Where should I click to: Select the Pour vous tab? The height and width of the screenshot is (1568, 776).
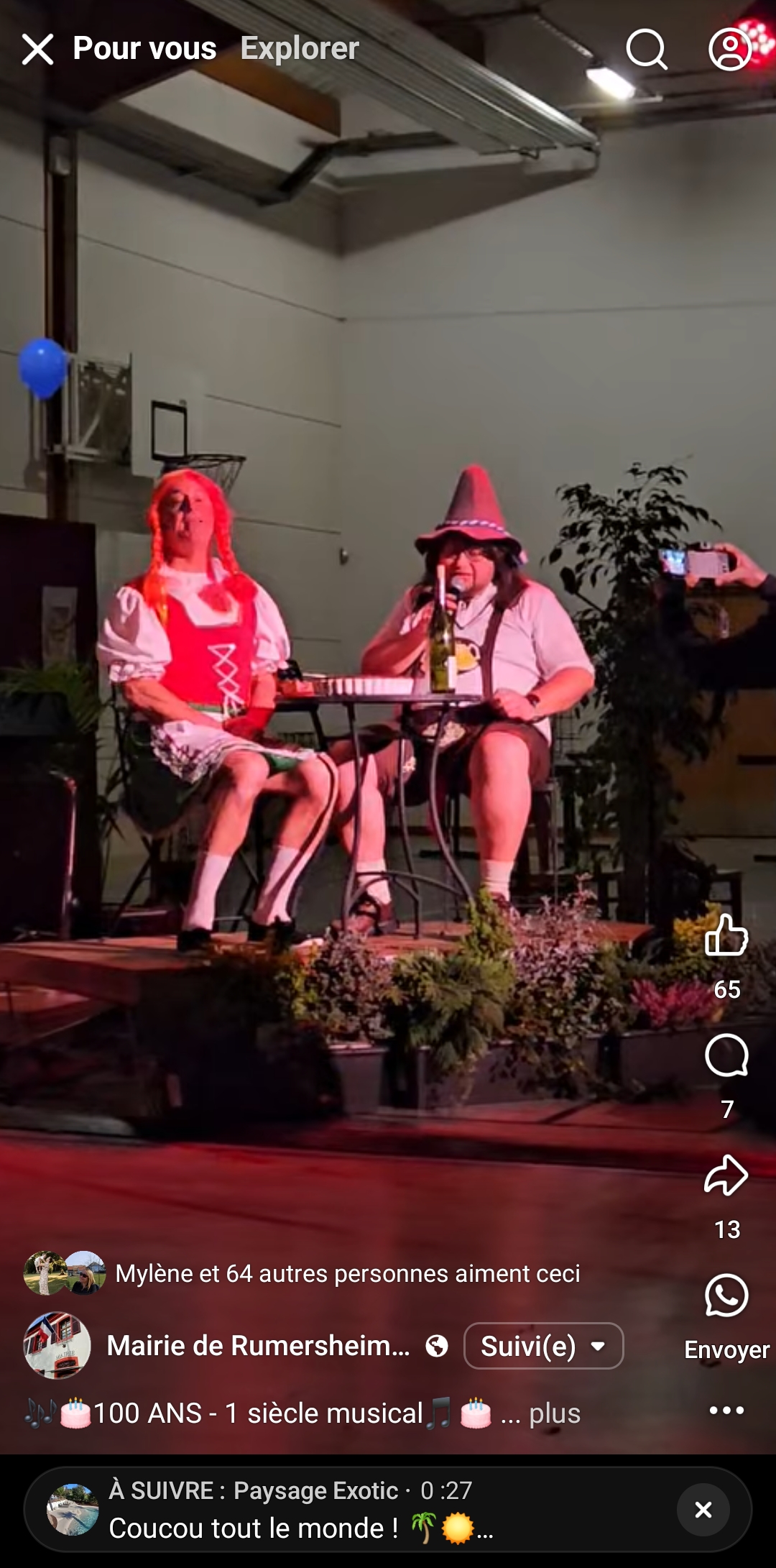point(144,48)
